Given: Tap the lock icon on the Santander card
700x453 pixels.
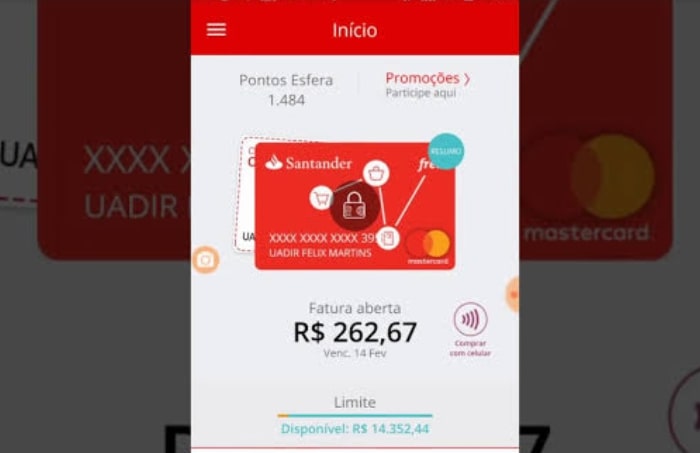Looking at the screenshot, I should [354, 205].
